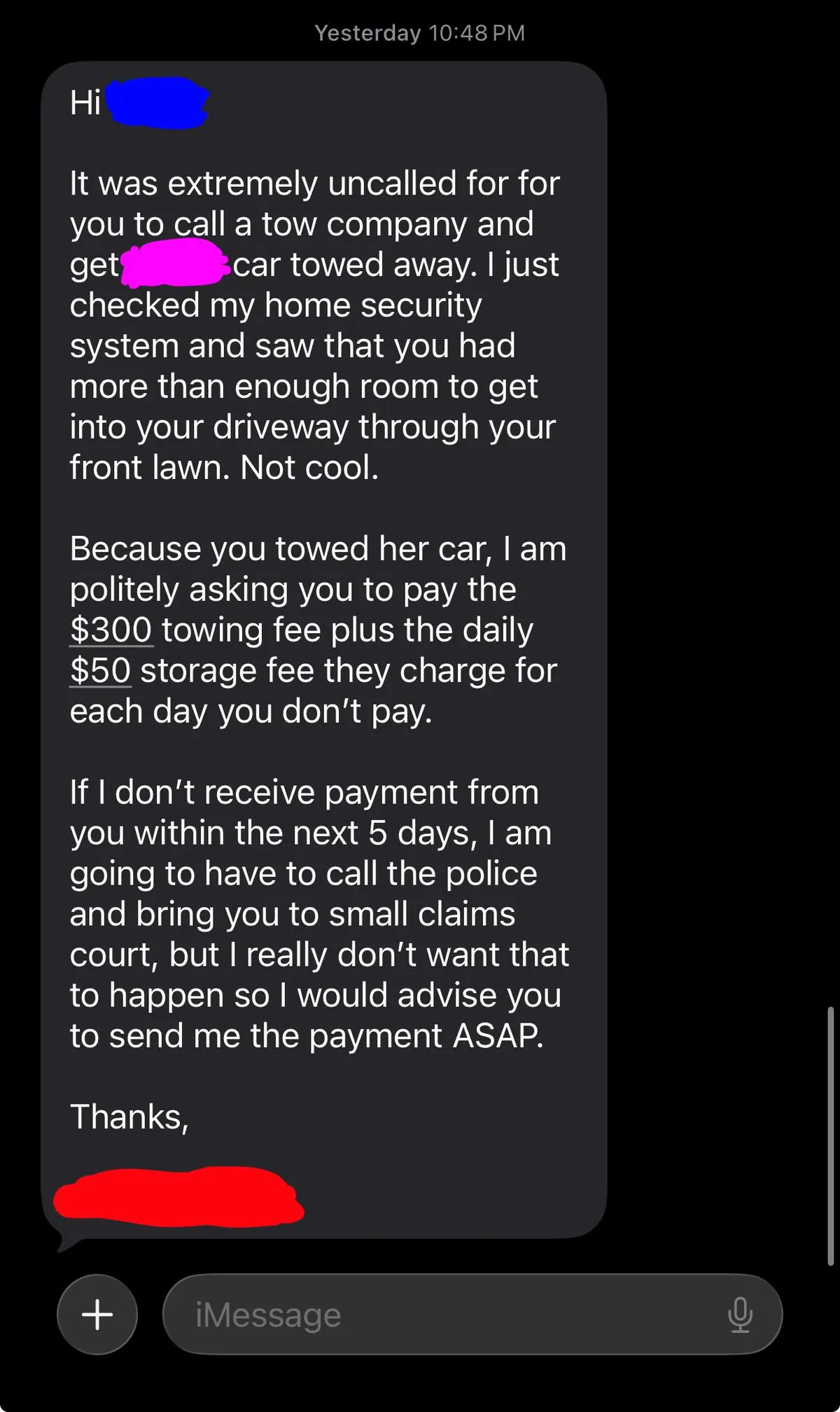Click the plus icon beside the message field

(97, 1314)
